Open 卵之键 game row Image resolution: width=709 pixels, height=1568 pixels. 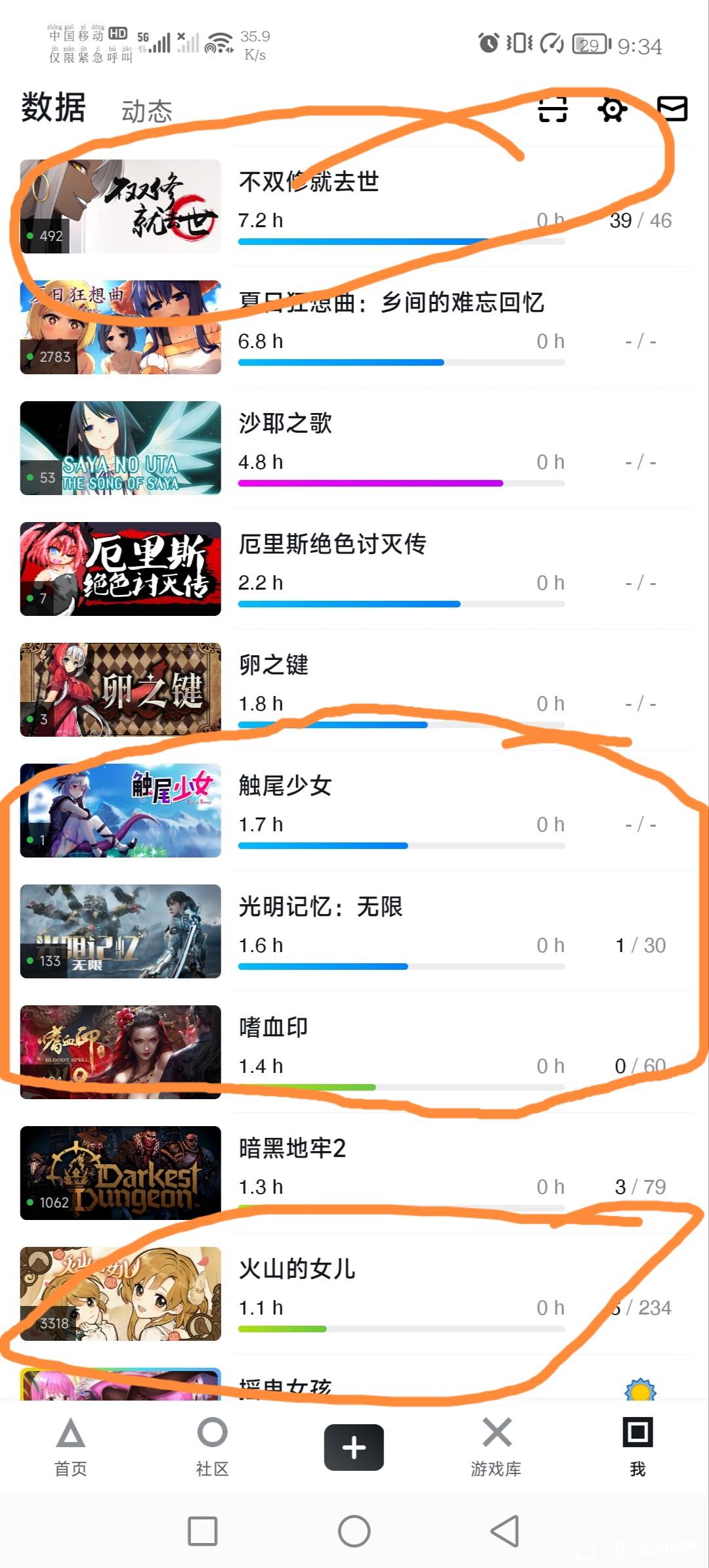point(356,689)
